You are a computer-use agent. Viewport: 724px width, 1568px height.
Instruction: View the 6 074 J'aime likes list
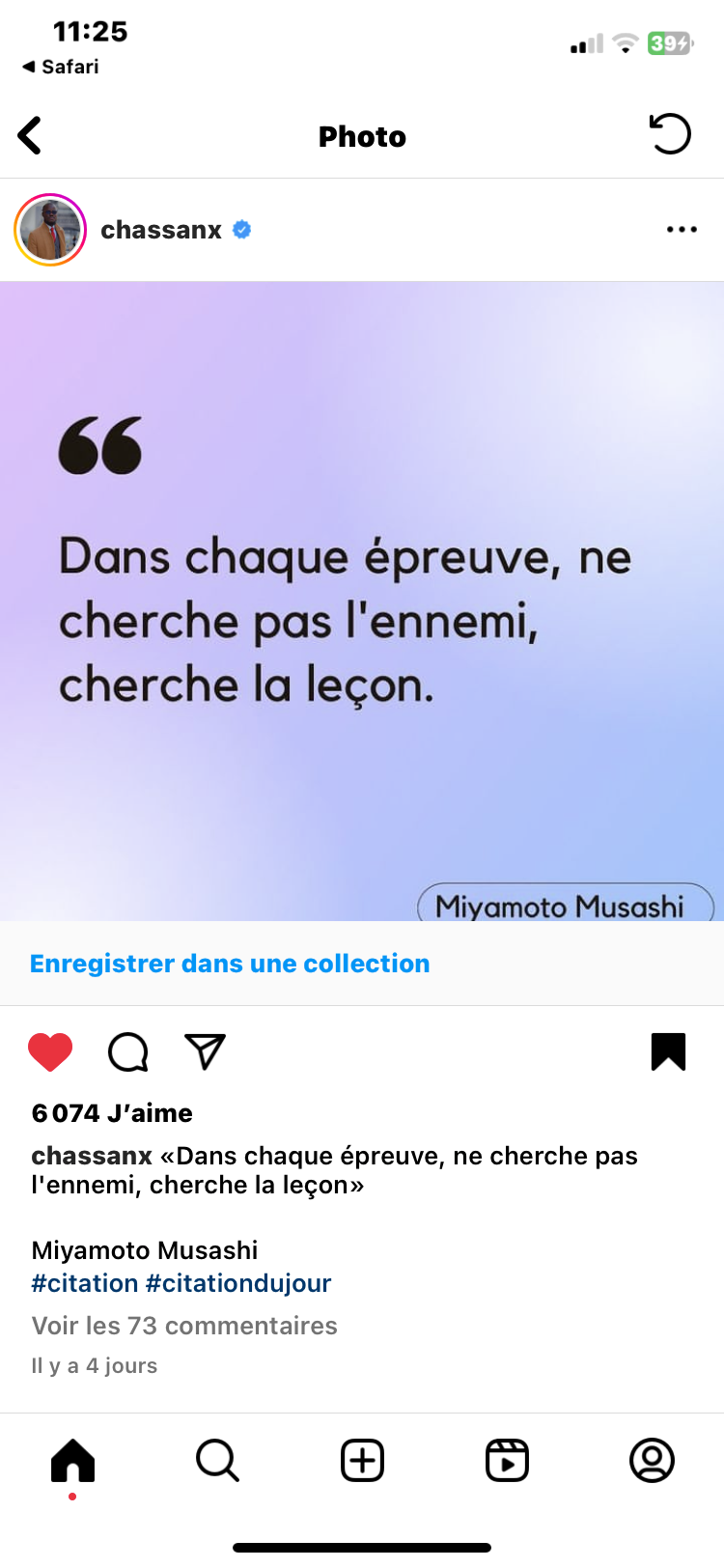(x=112, y=1113)
